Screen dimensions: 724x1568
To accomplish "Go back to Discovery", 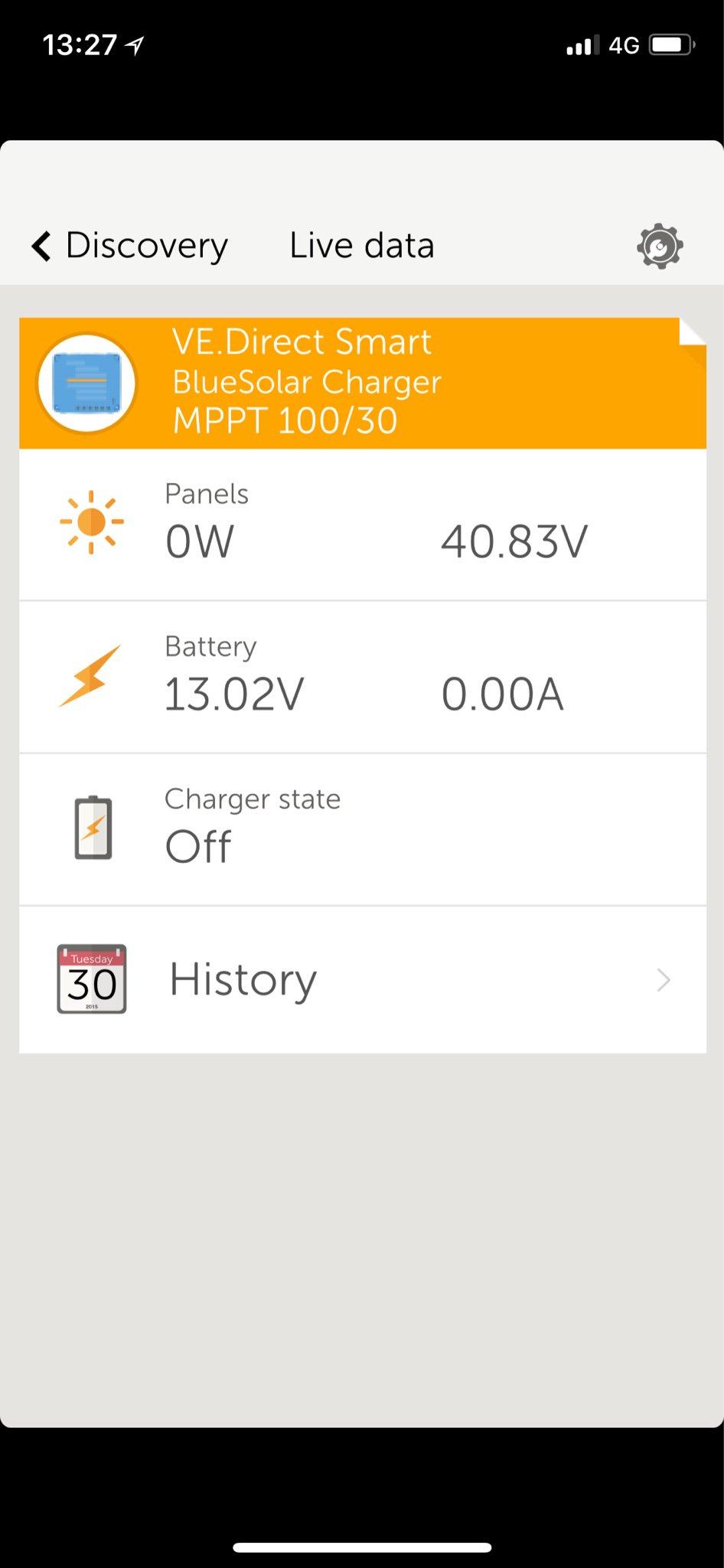I will [x=129, y=247].
